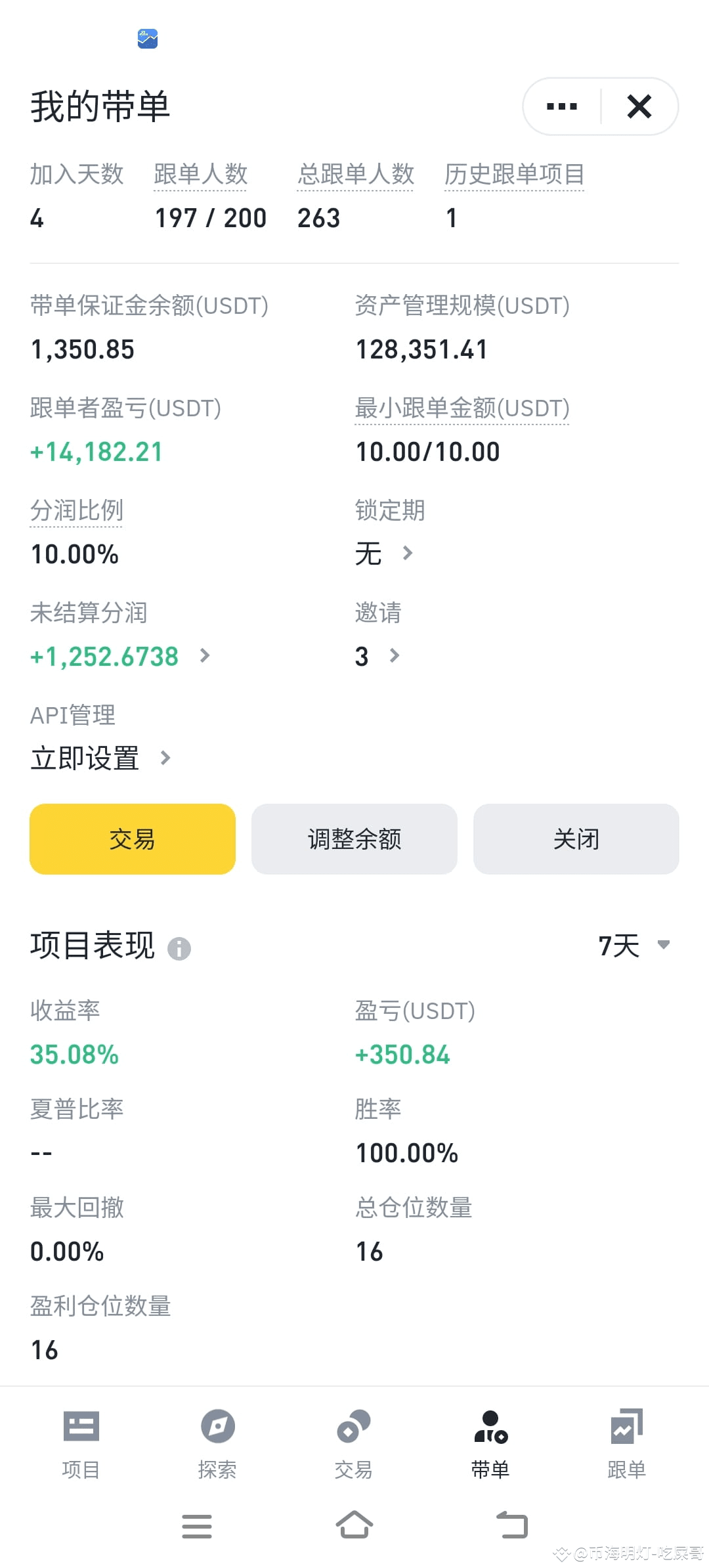Image resolution: width=709 pixels, height=1568 pixels.
Task: Tap the 关闭 button
Action: coord(576,838)
